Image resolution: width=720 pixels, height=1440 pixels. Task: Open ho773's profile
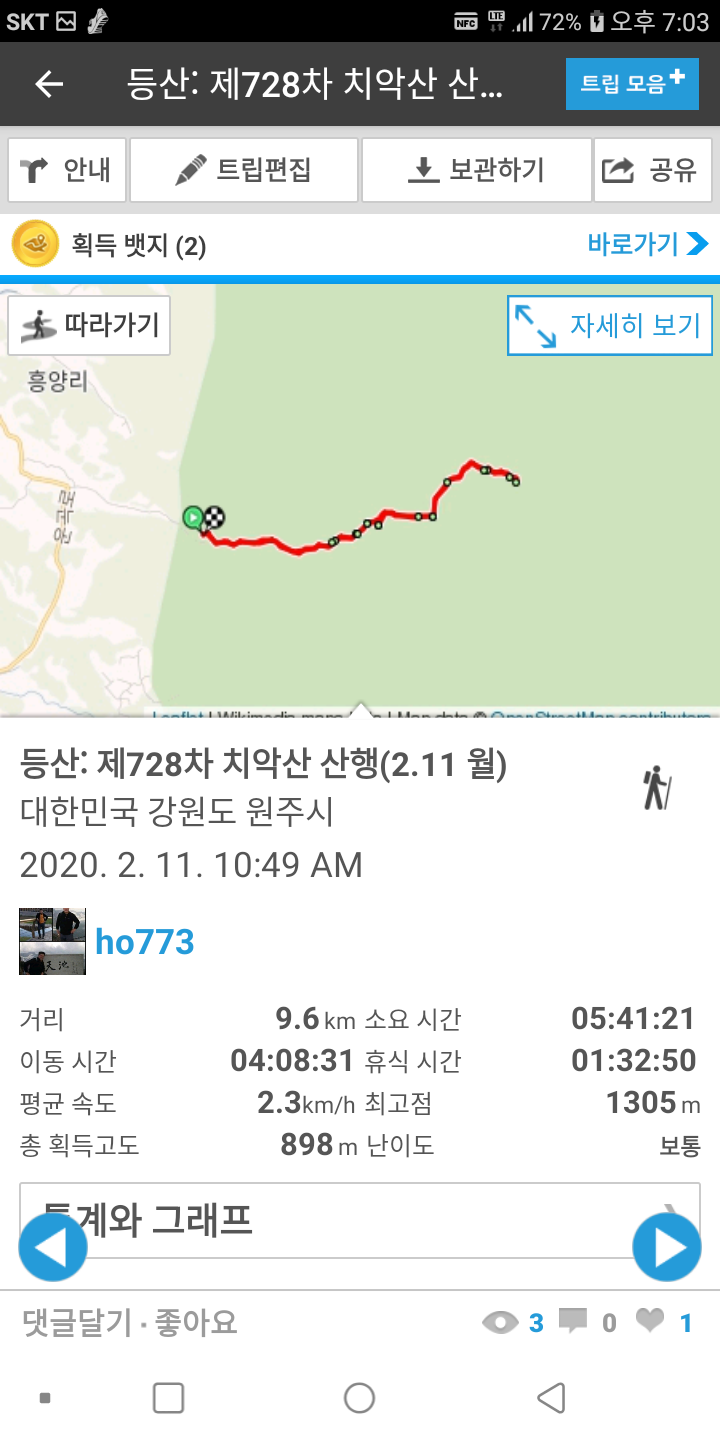click(145, 941)
